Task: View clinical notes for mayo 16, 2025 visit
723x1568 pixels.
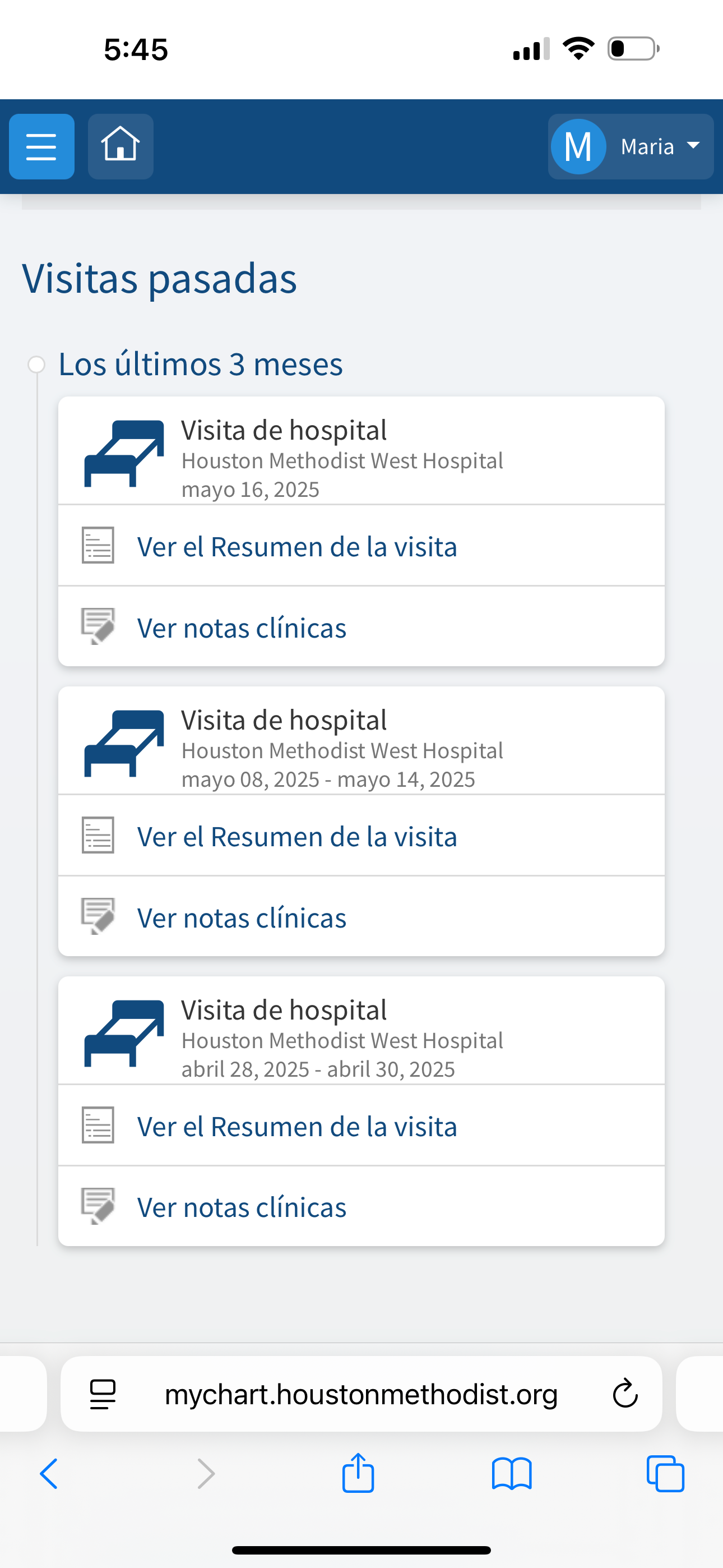Action: click(361, 627)
